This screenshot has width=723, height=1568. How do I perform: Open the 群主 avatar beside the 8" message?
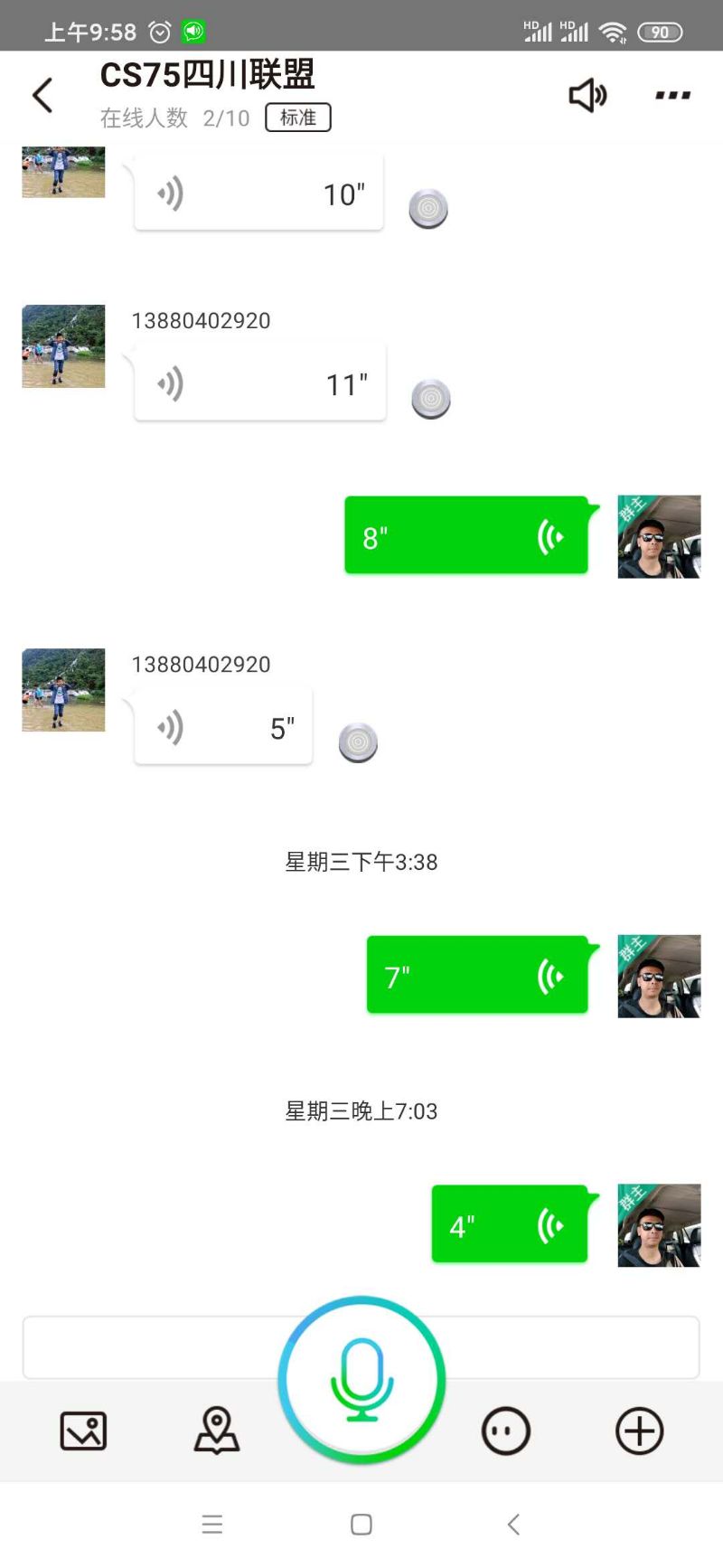point(659,536)
